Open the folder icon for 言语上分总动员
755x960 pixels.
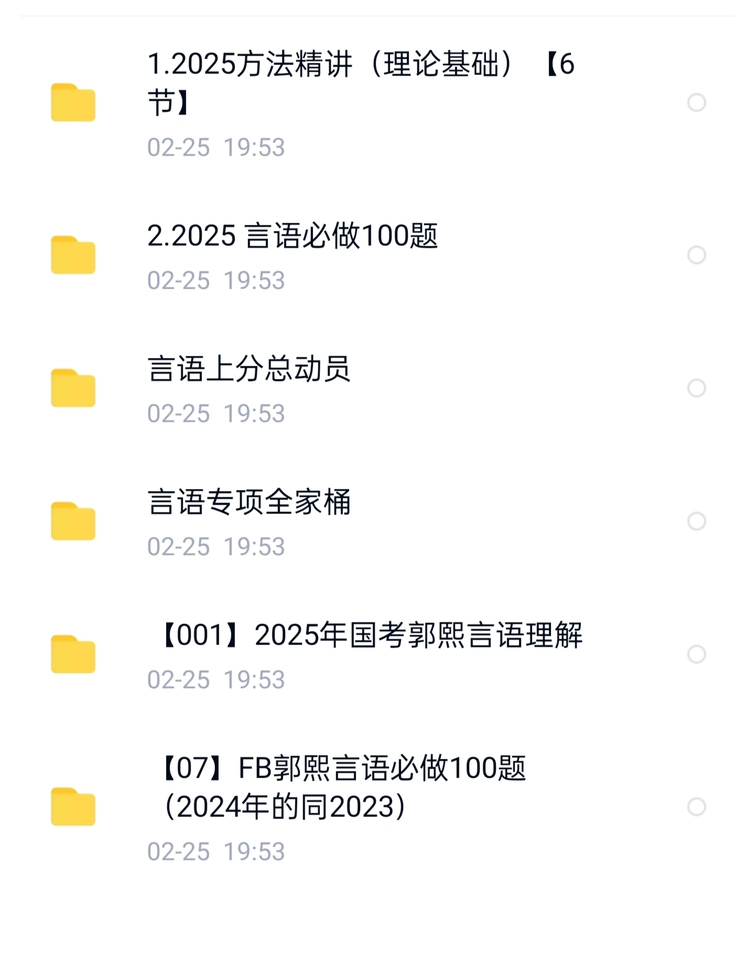(72, 387)
